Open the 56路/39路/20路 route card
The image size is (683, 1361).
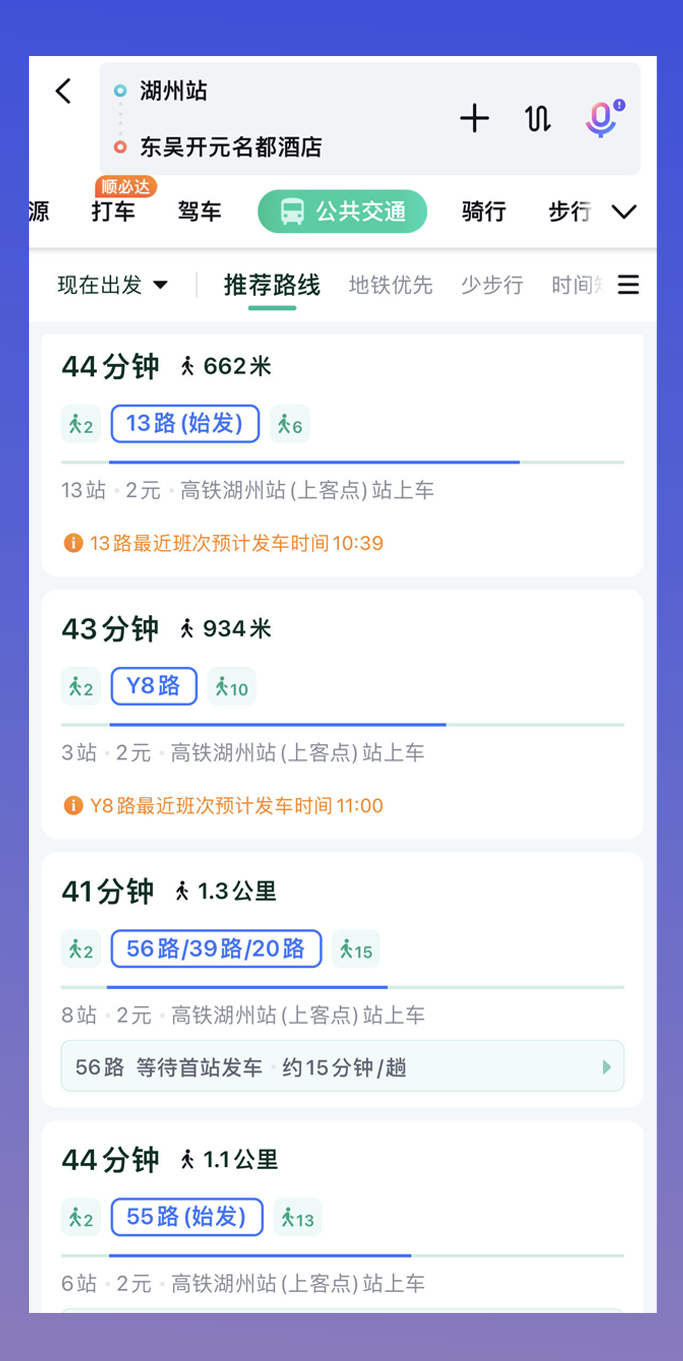[x=342, y=980]
